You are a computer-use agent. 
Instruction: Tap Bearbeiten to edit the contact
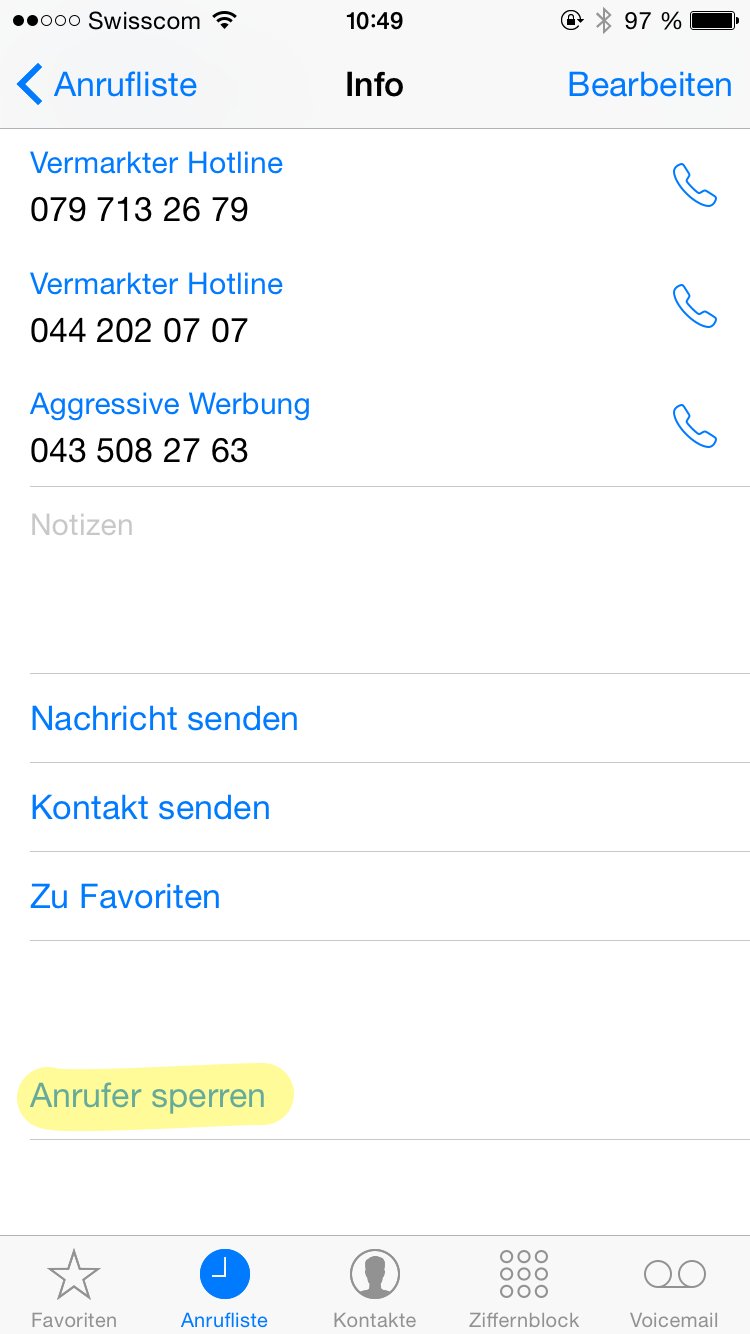coord(650,85)
